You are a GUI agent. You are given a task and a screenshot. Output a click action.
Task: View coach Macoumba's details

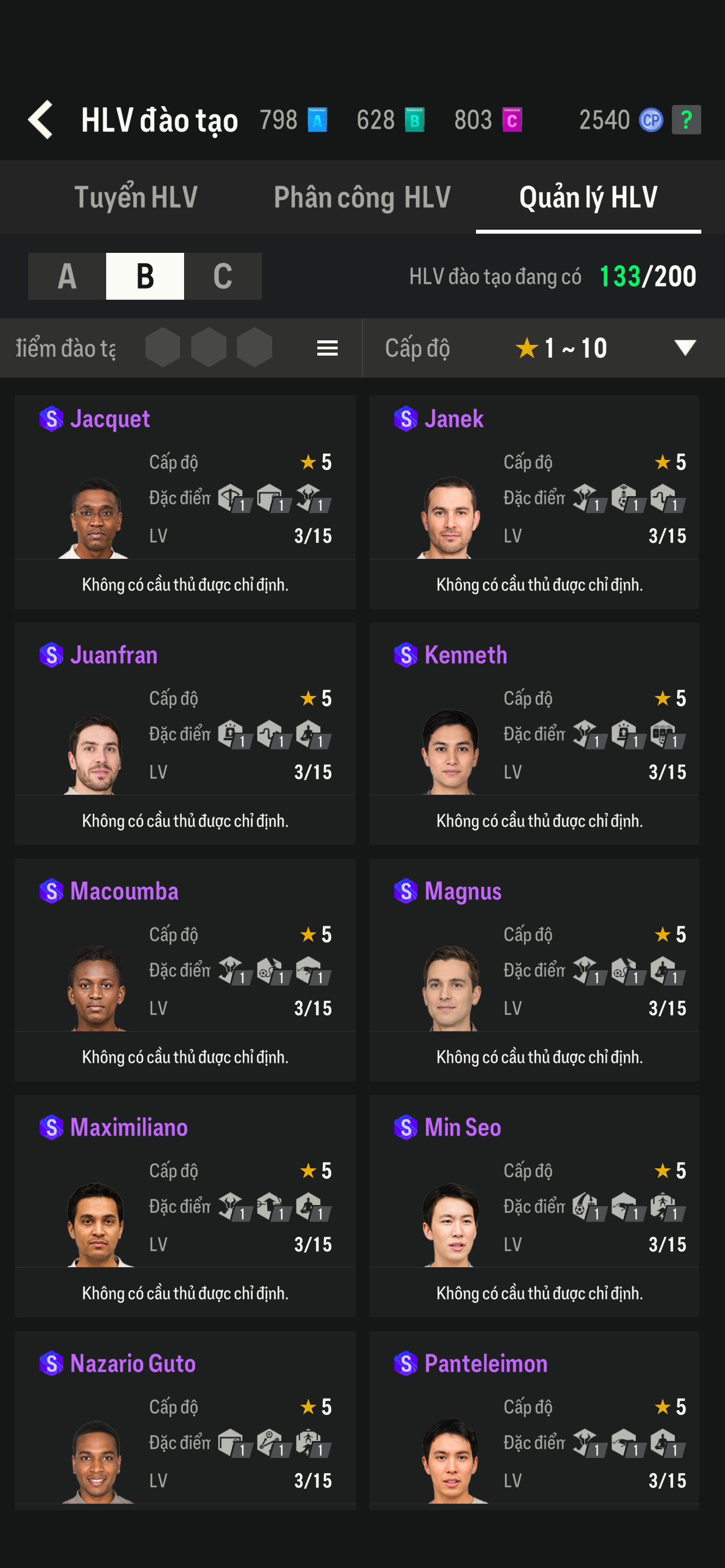pos(185,970)
